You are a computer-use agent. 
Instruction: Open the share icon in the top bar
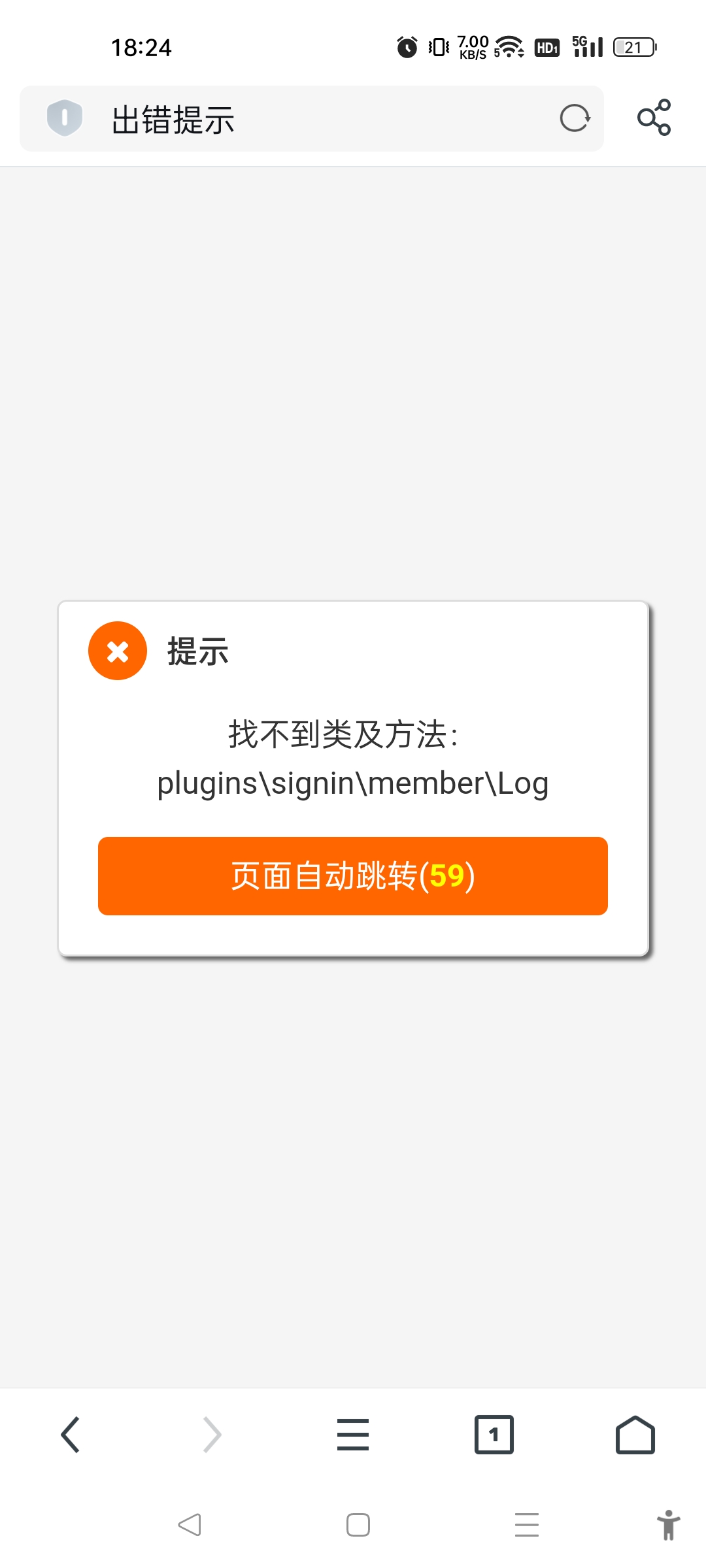tap(654, 118)
